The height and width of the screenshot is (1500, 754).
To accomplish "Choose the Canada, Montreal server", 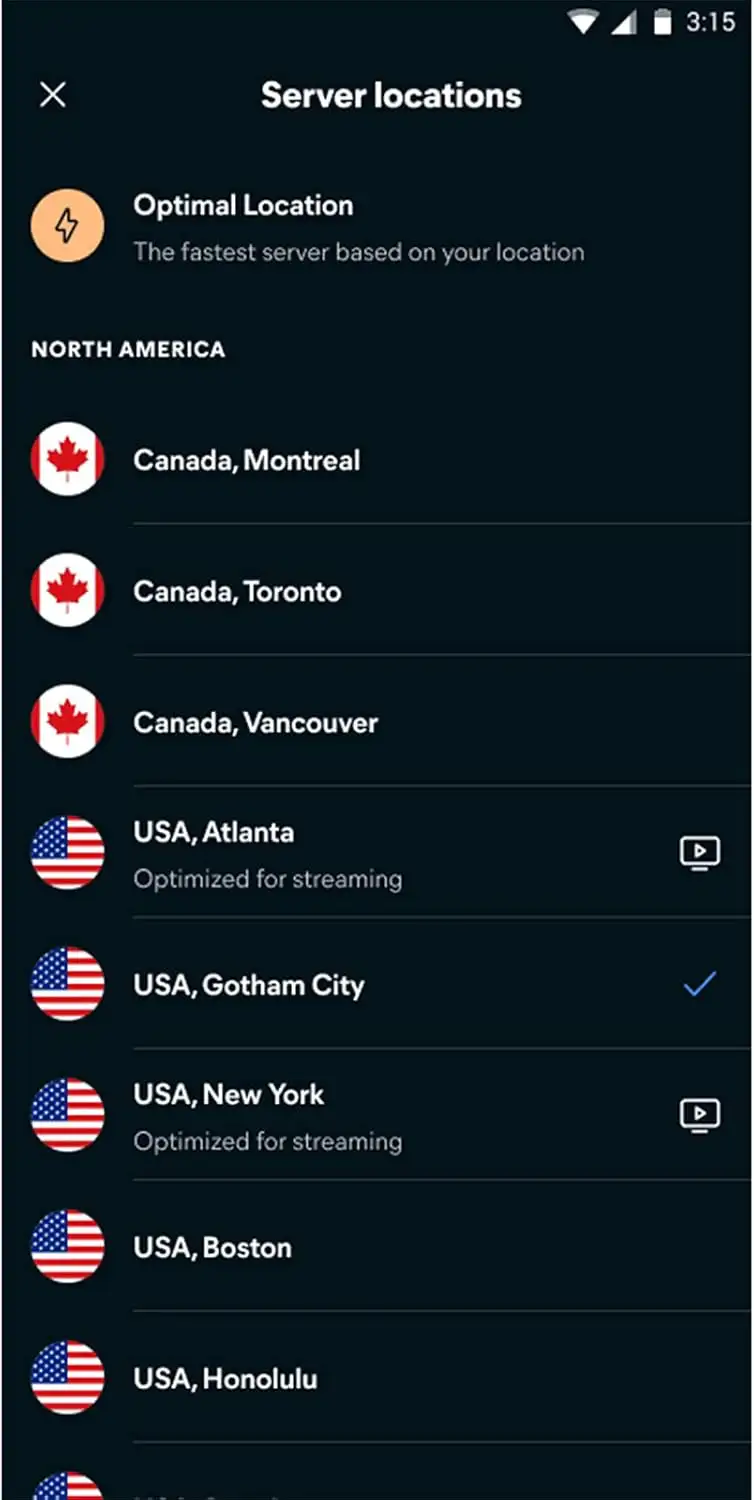I will tap(247, 460).
